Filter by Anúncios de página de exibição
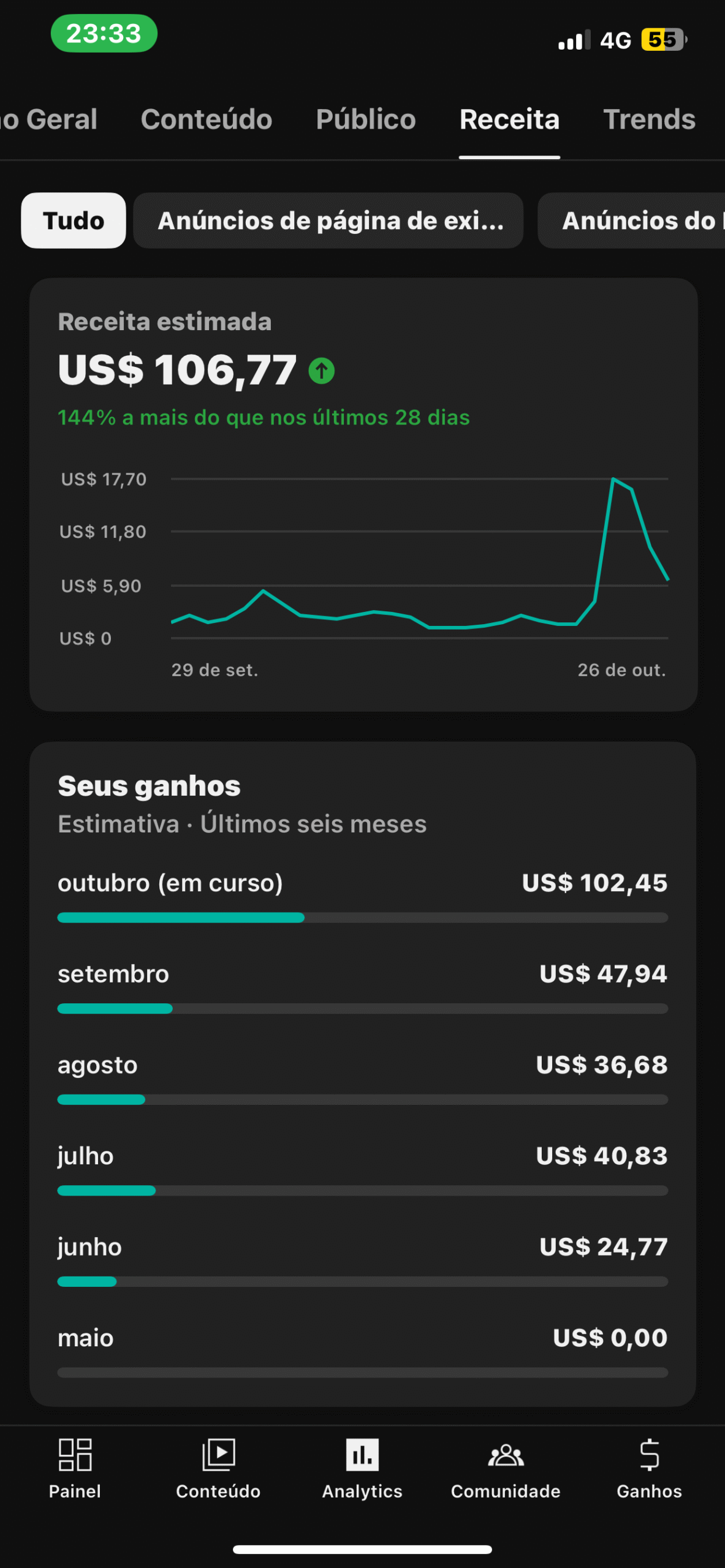The width and height of the screenshot is (725, 1568). (328, 221)
